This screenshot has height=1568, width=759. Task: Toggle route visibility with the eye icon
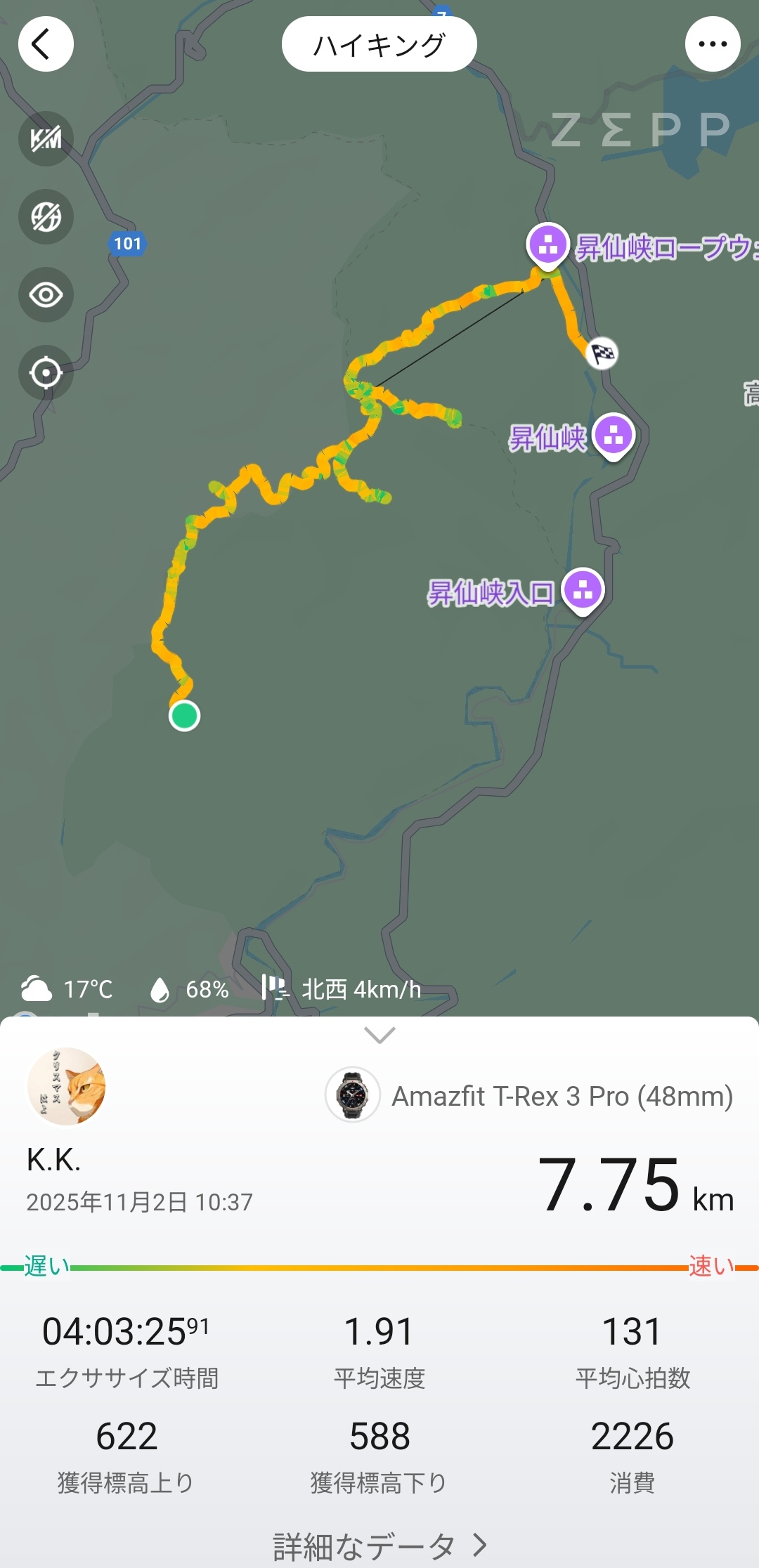point(46,294)
